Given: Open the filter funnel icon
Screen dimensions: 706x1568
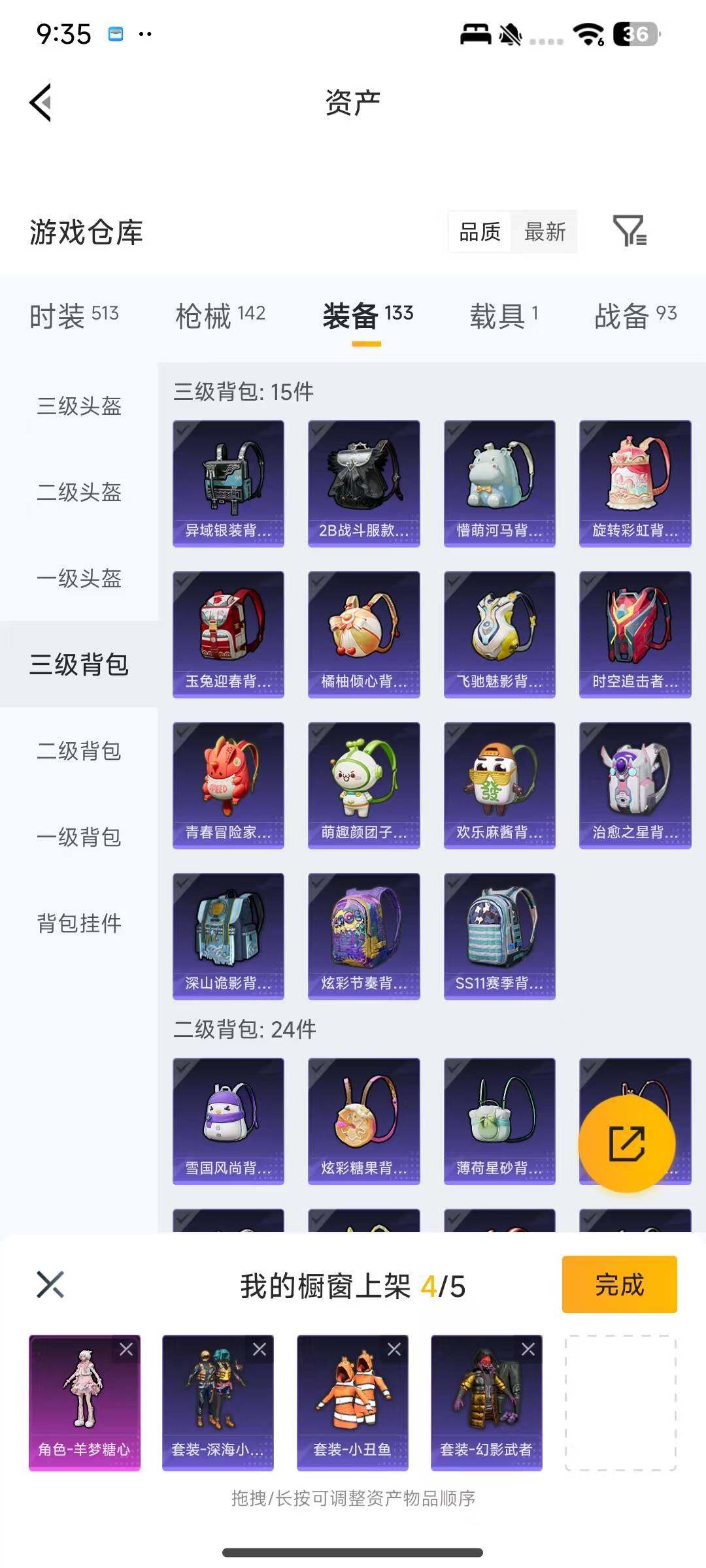Looking at the screenshot, I should coord(630,233).
